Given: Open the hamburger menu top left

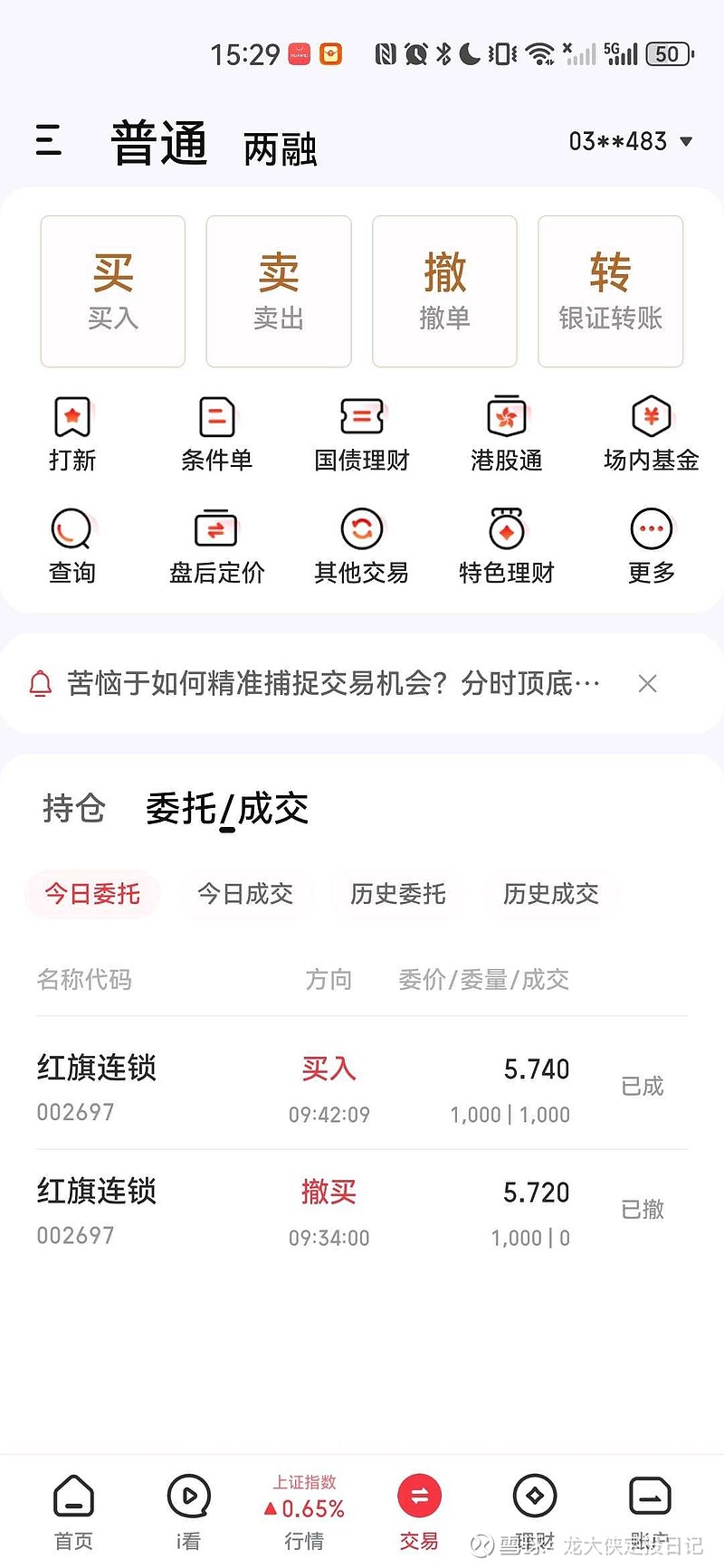Looking at the screenshot, I should pyautogui.click(x=48, y=142).
